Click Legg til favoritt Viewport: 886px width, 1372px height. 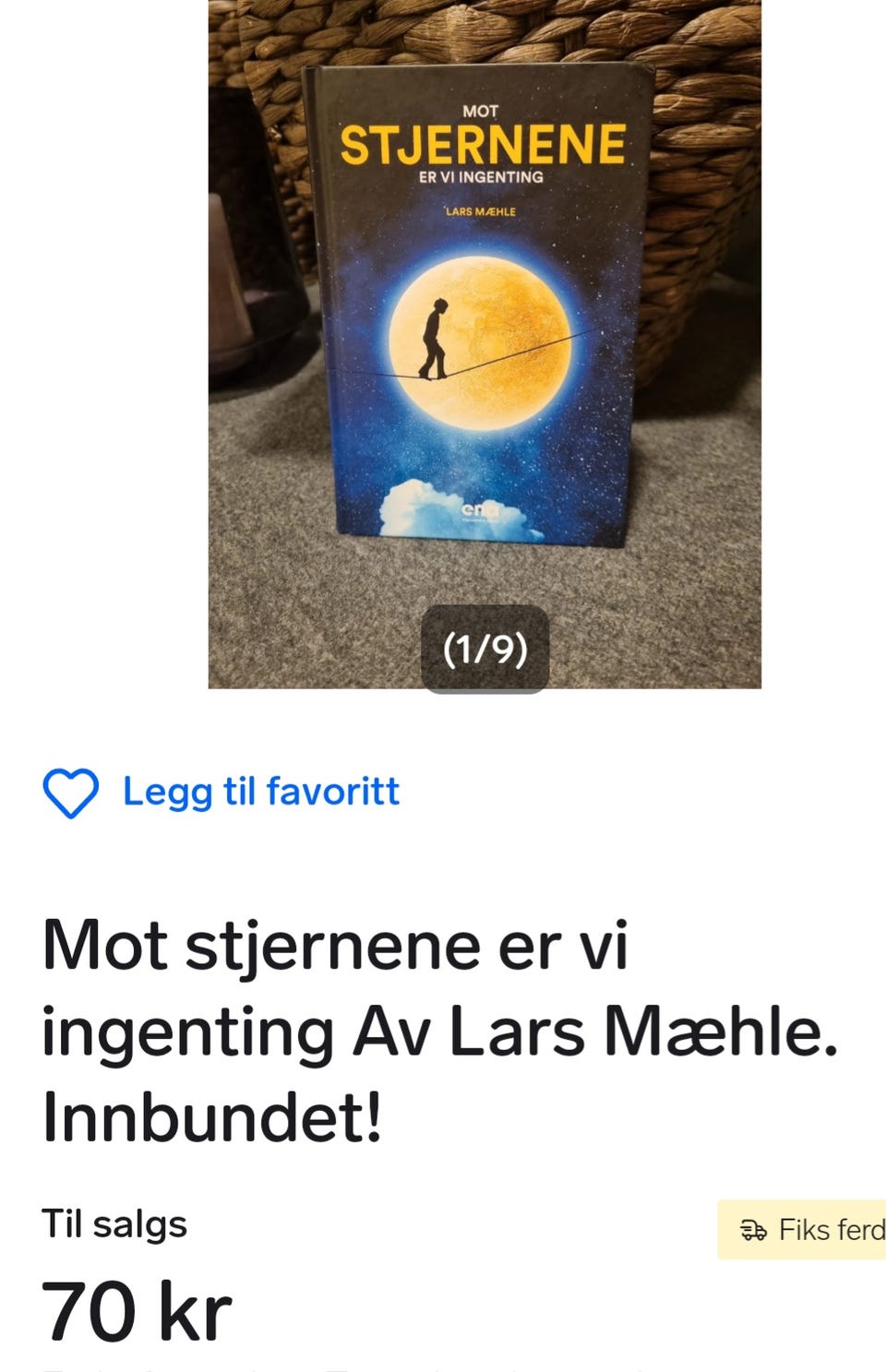click(261, 791)
